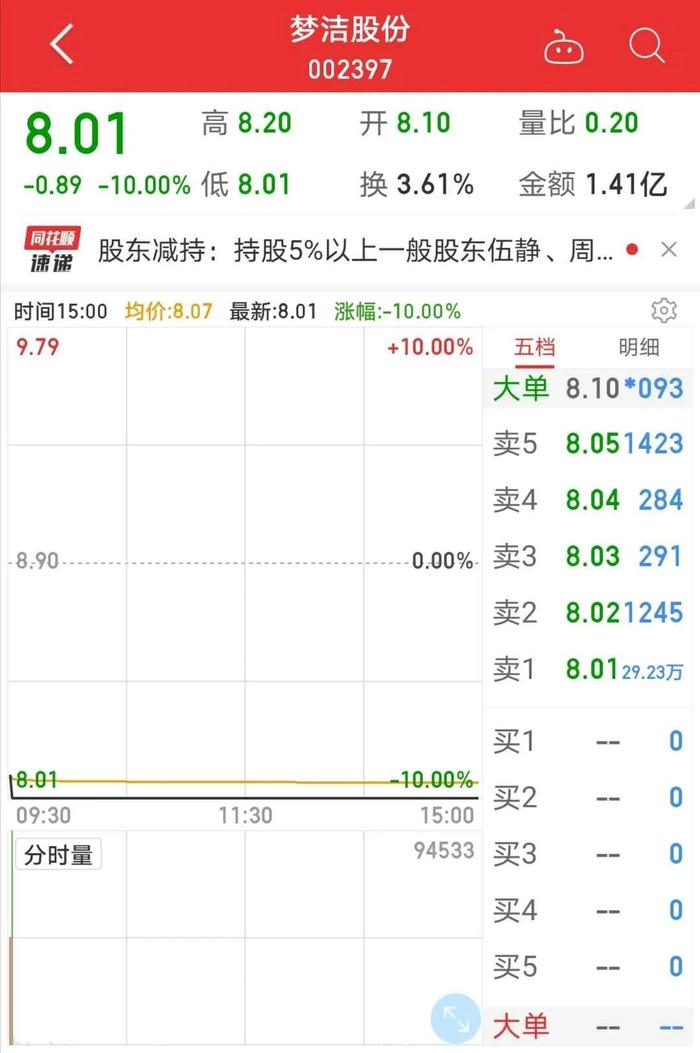The height and width of the screenshot is (1053, 700).
Task: Open chart settings gear icon
Action: [x=663, y=311]
